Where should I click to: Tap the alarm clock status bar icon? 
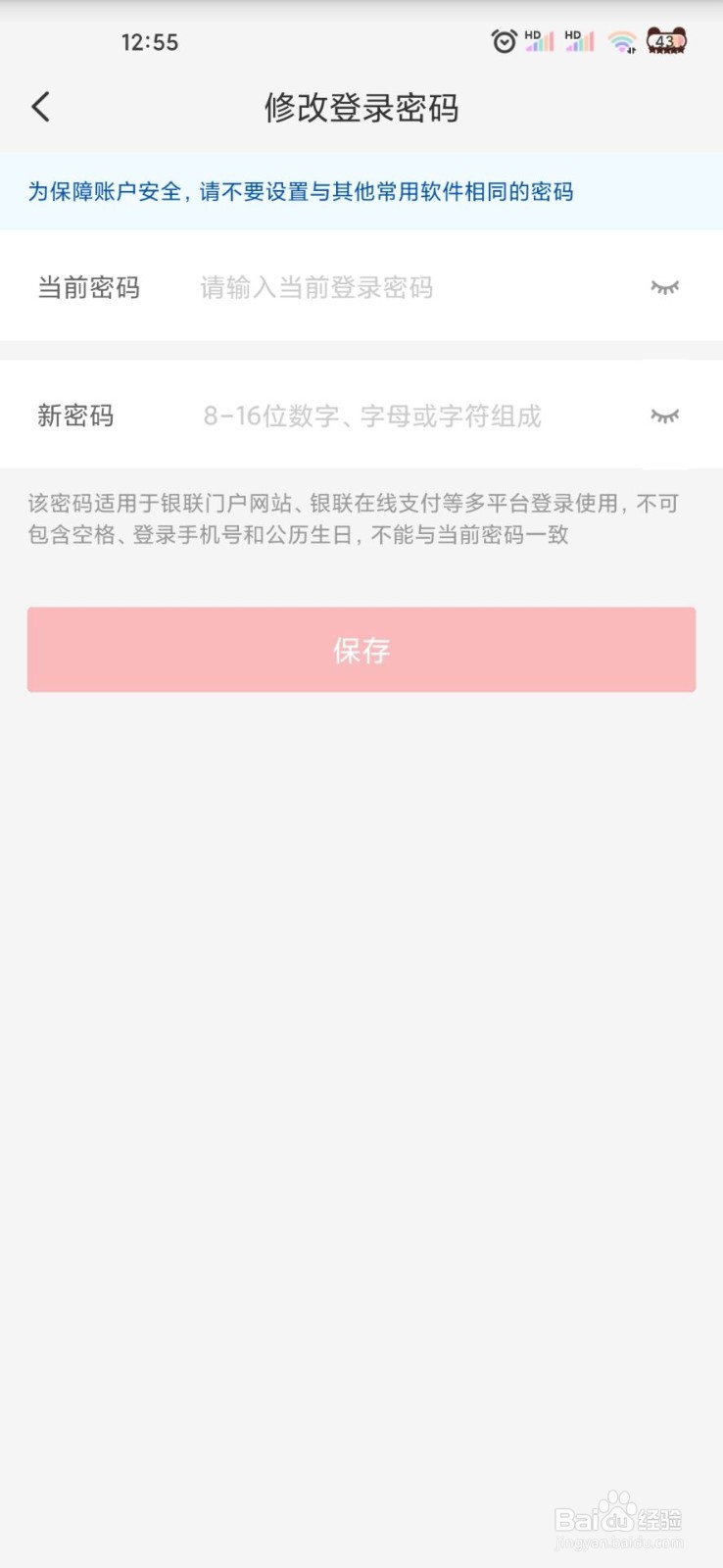[x=504, y=41]
